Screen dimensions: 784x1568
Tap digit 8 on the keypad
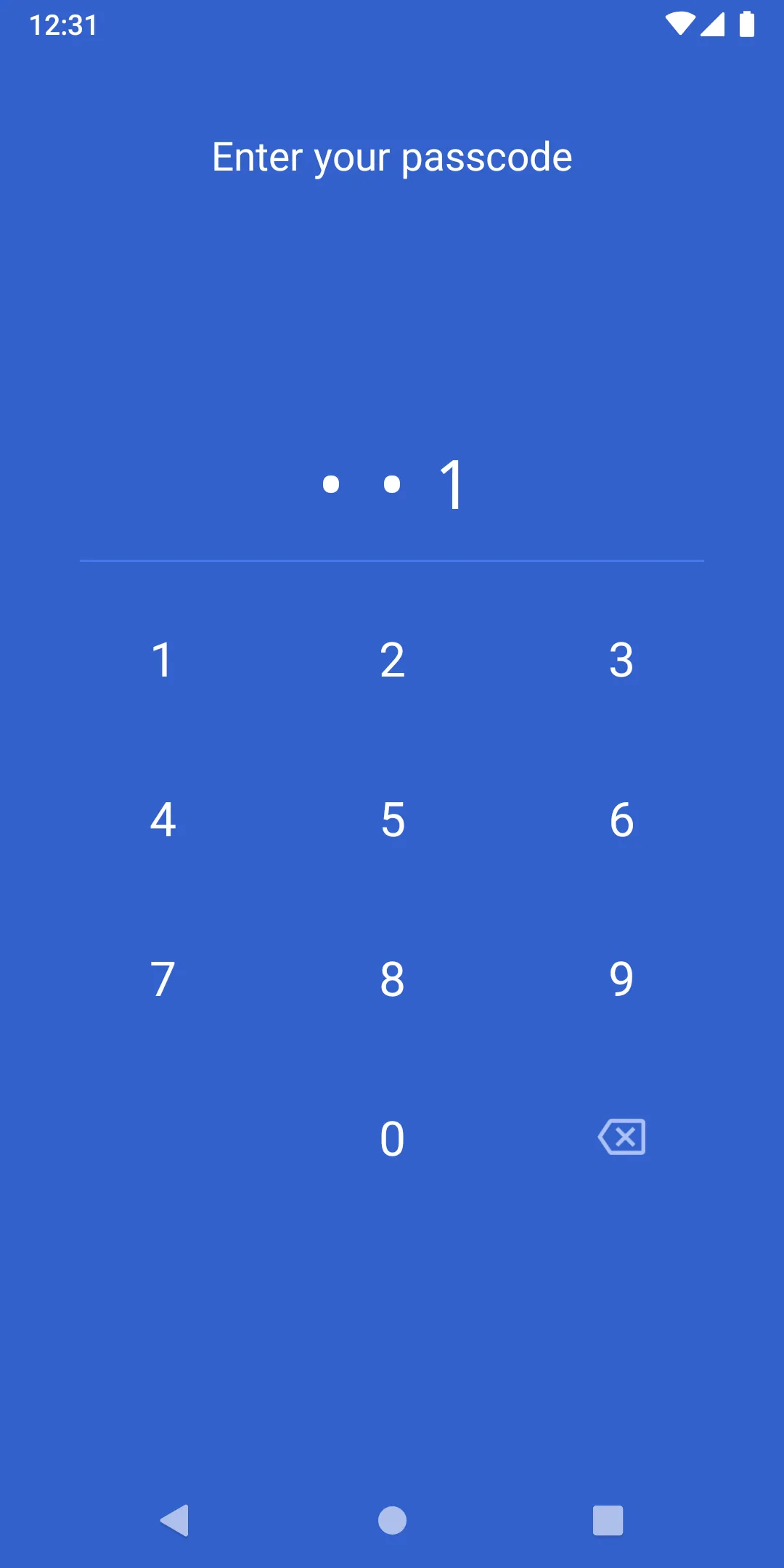coord(392,980)
